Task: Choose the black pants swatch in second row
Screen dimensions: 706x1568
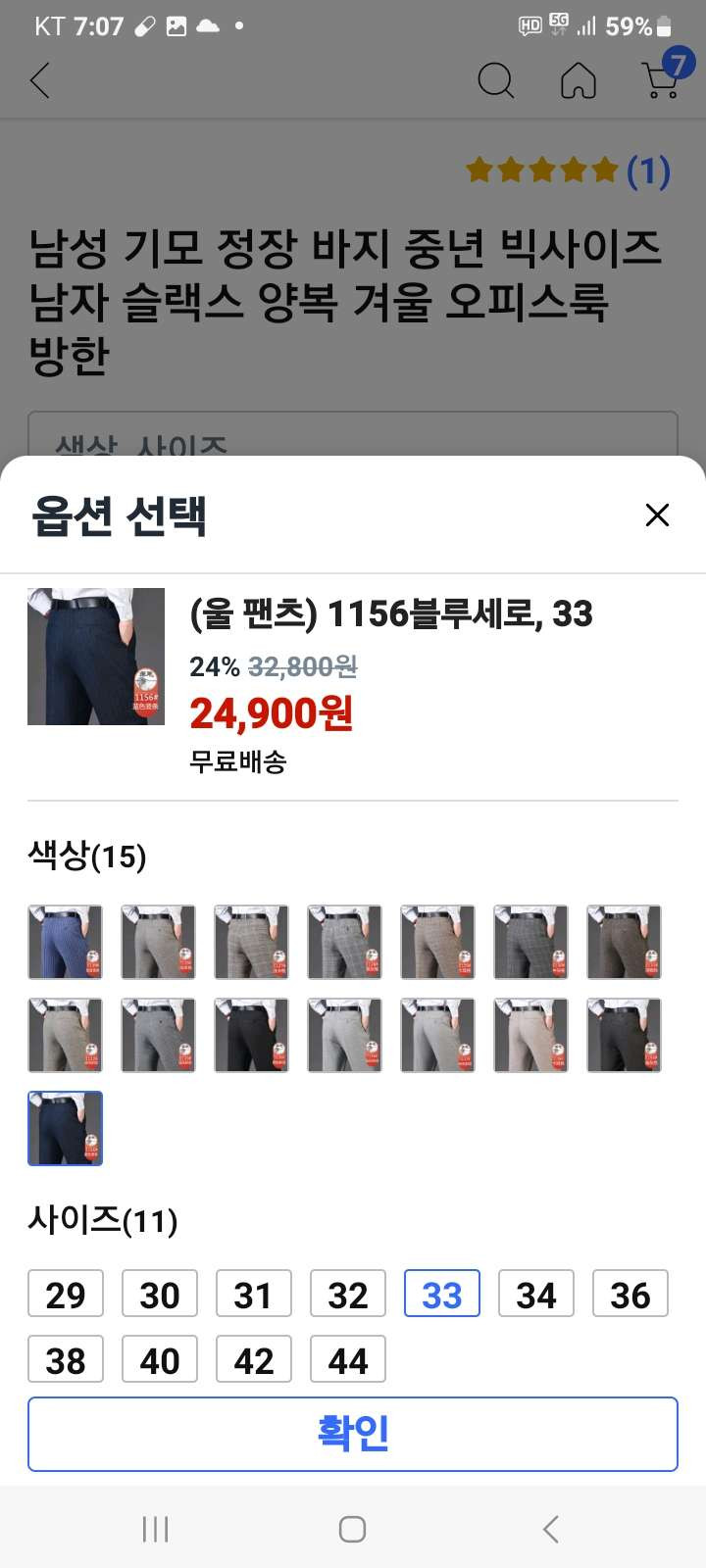Action: tap(251, 1035)
